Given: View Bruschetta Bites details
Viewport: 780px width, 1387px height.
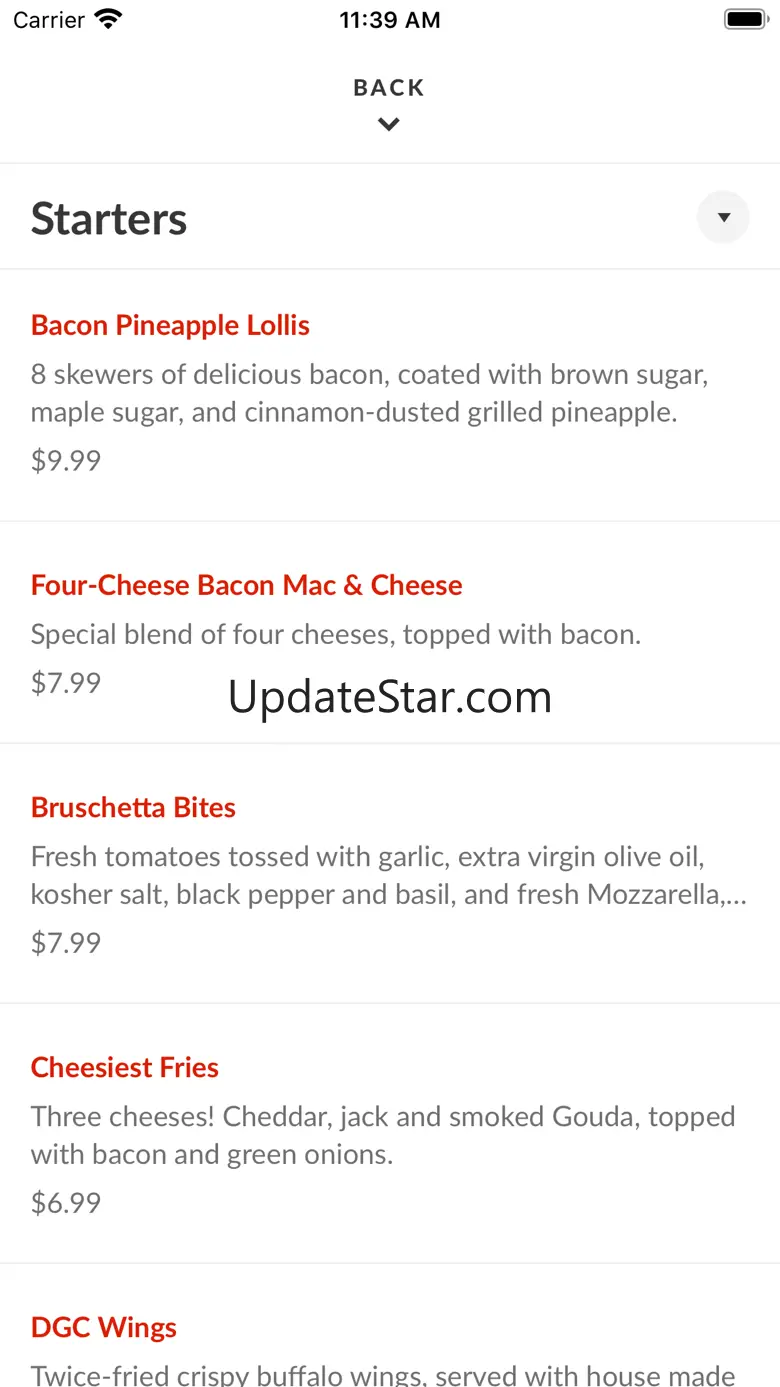Looking at the screenshot, I should 133,808.
